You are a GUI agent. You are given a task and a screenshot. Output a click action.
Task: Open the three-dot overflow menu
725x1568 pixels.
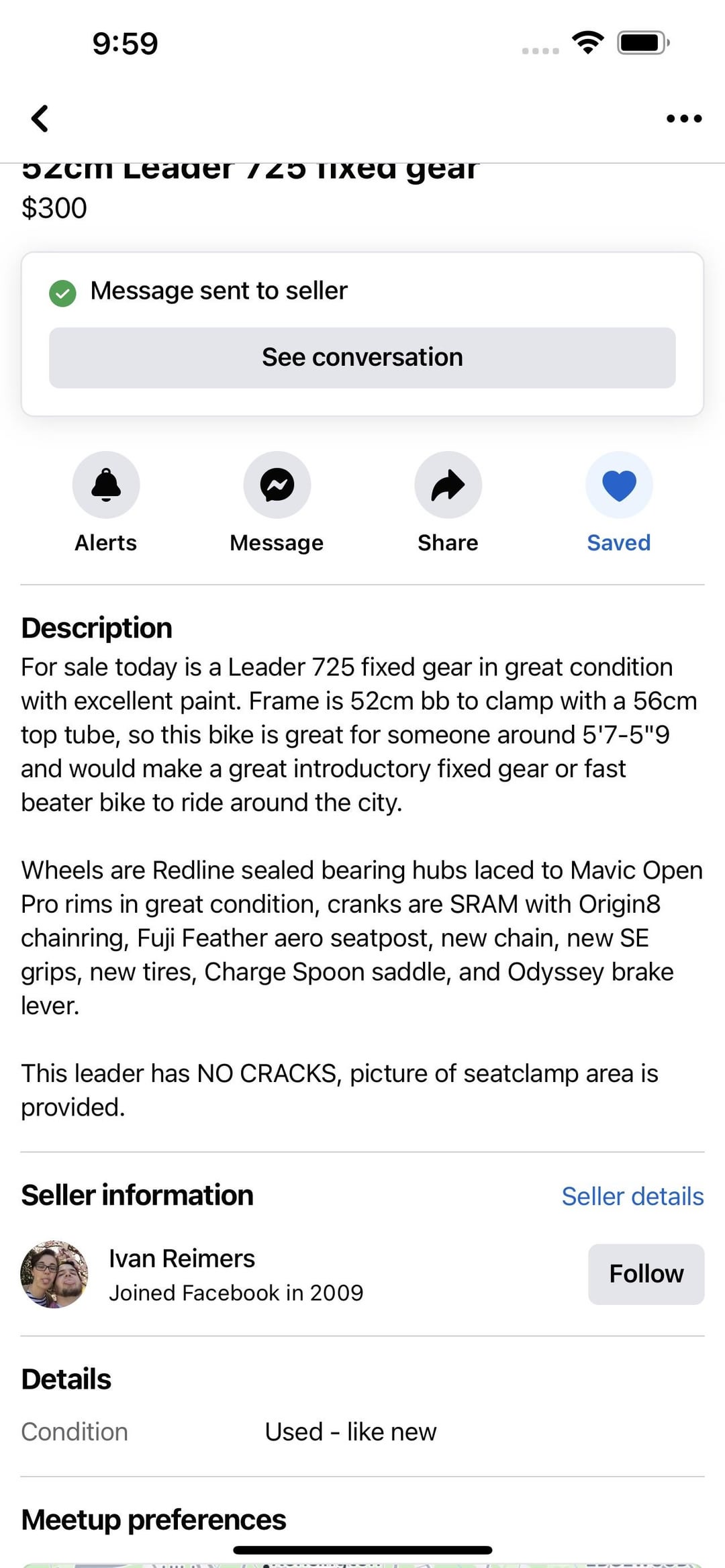tap(684, 118)
